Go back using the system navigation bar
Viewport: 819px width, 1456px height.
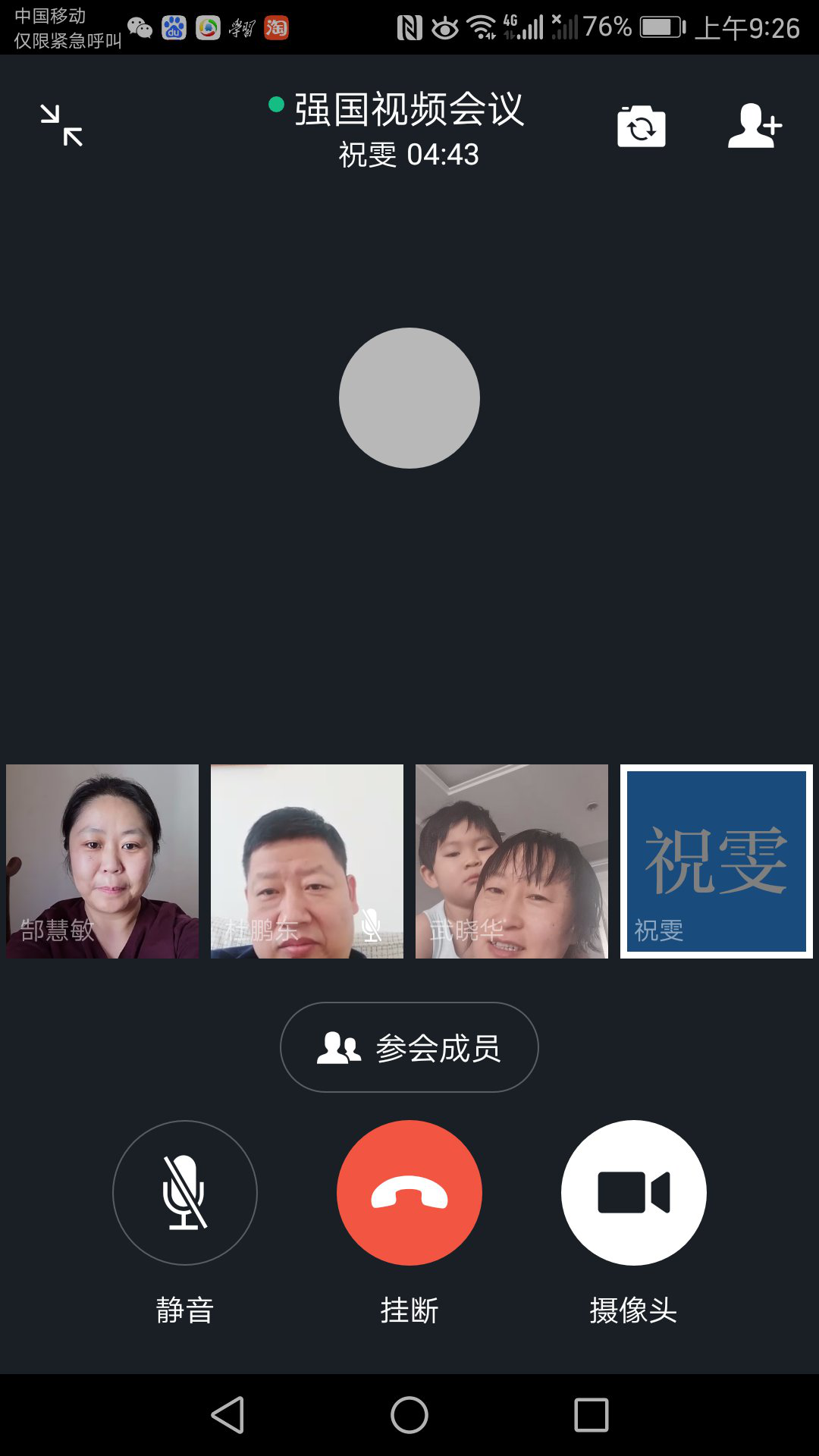[x=227, y=1415]
